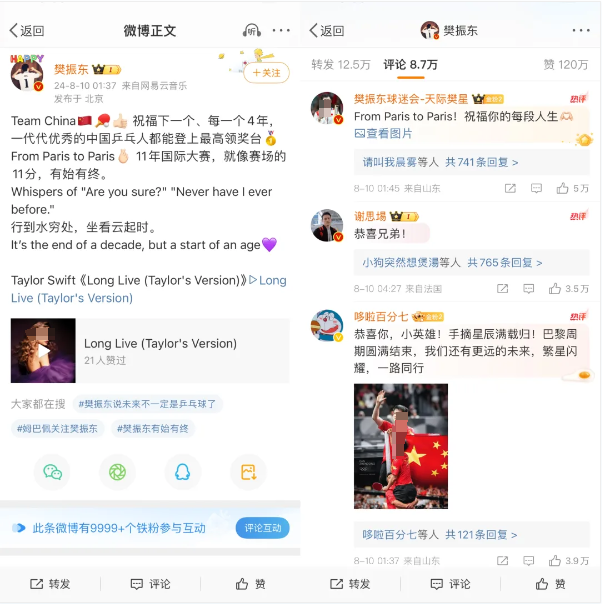The height and width of the screenshot is (604, 602).
Task: Open the 评论互动 button
Action: point(264,528)
